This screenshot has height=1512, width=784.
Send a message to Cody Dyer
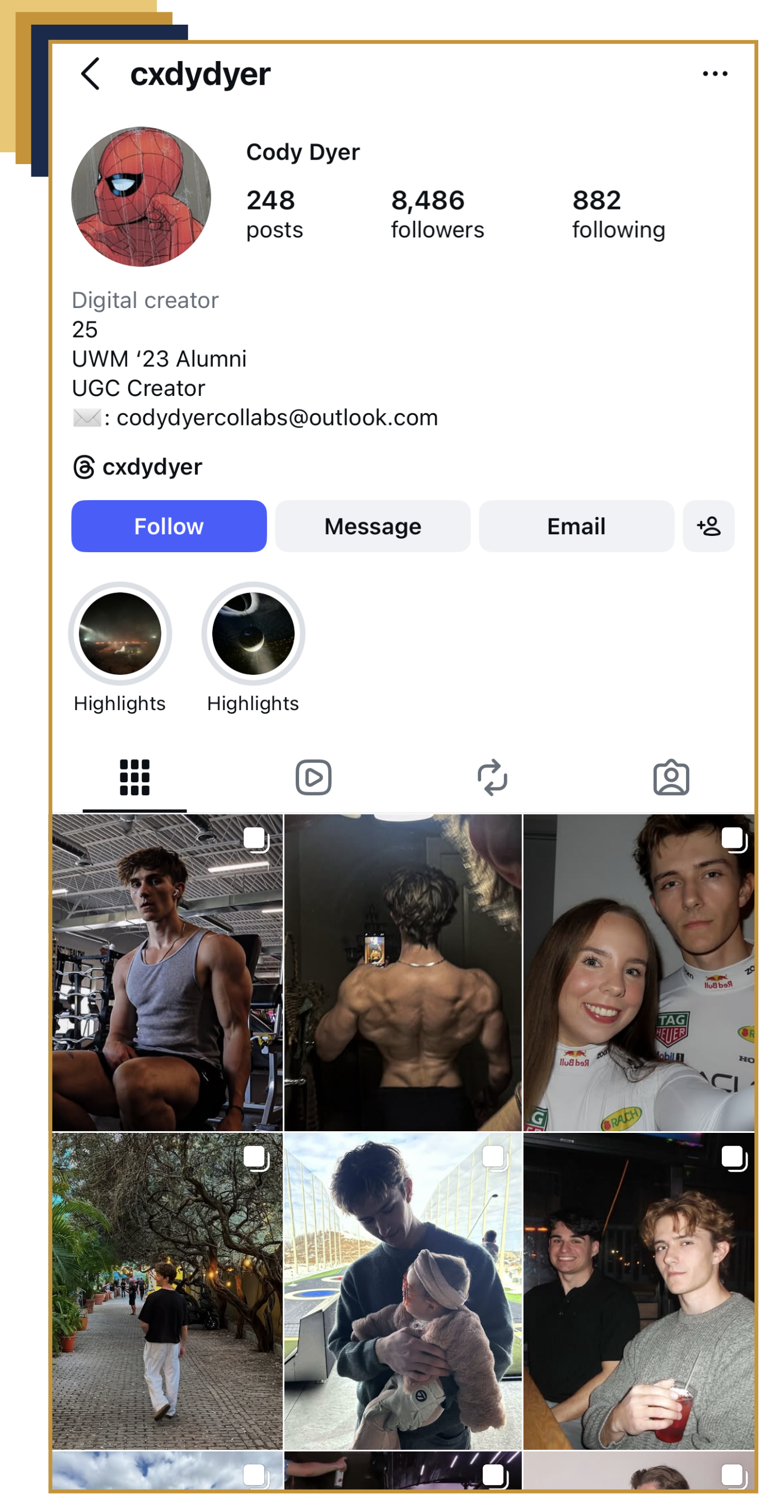372,526
